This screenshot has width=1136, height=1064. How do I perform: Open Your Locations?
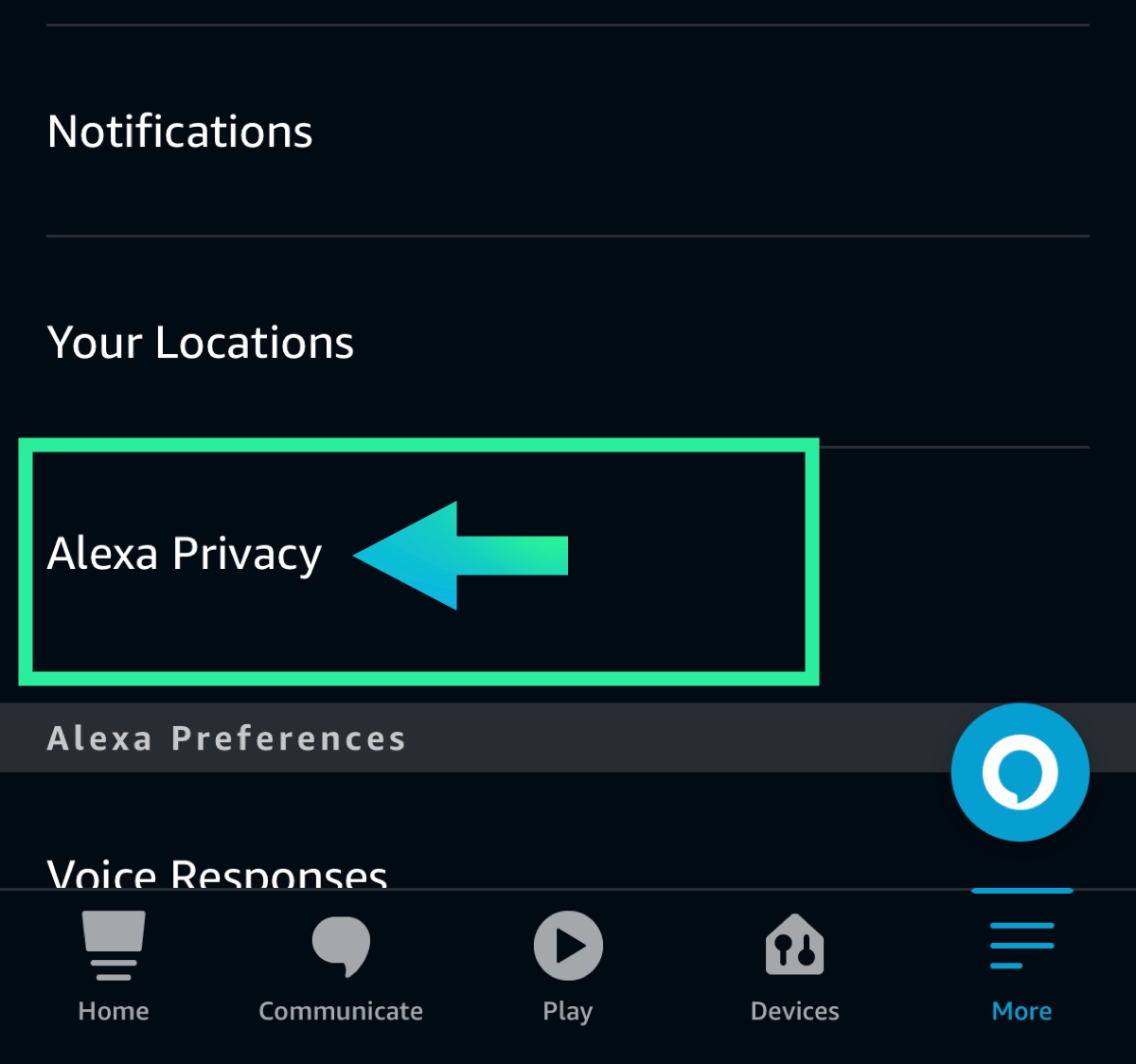coord(201,343)
